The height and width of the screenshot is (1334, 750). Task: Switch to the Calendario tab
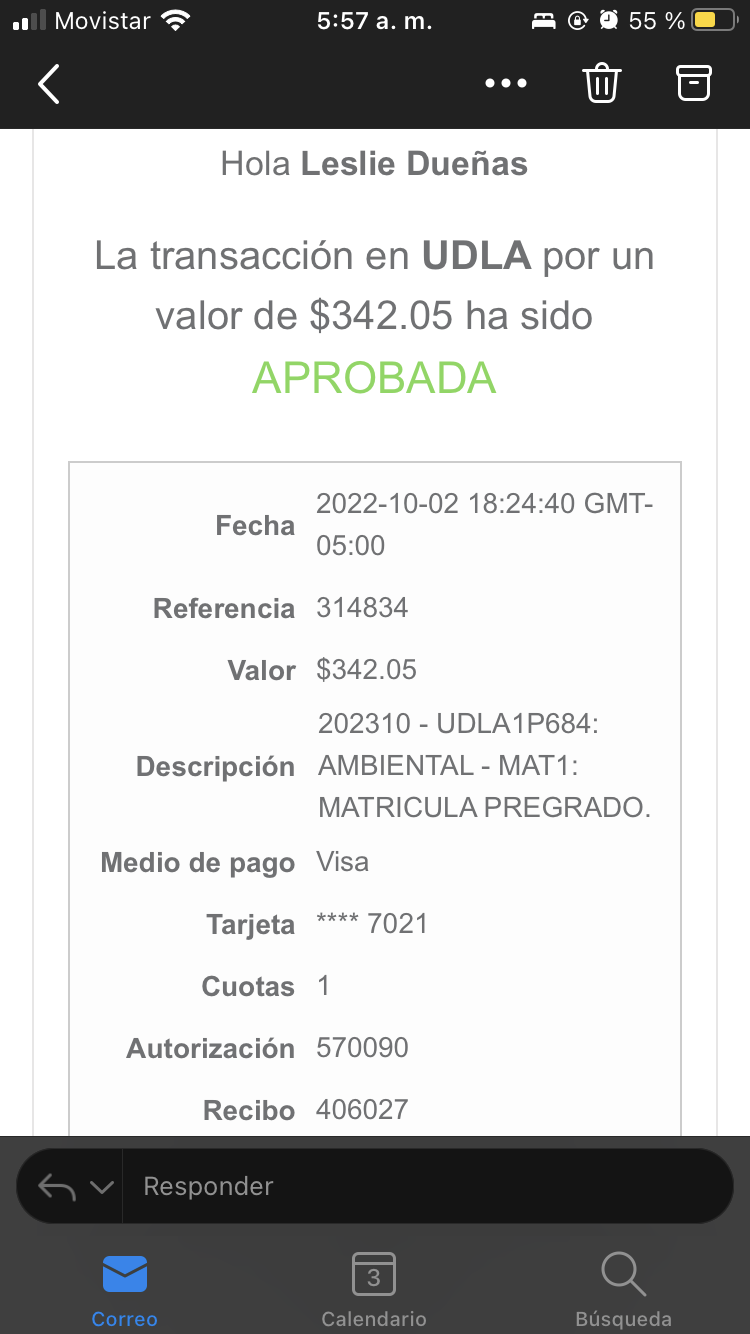click(x=374, y=1290)
